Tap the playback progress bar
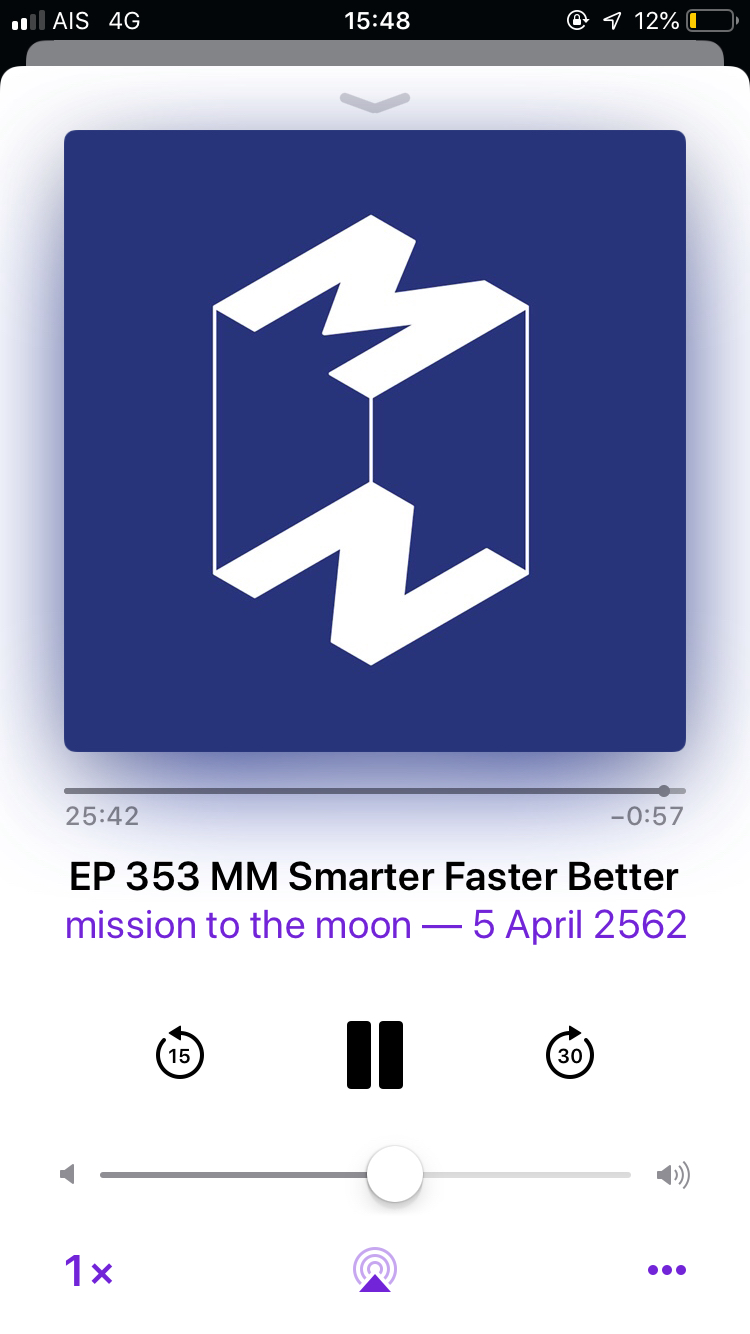Viewport: 750px width, 1334px height. 375,791
